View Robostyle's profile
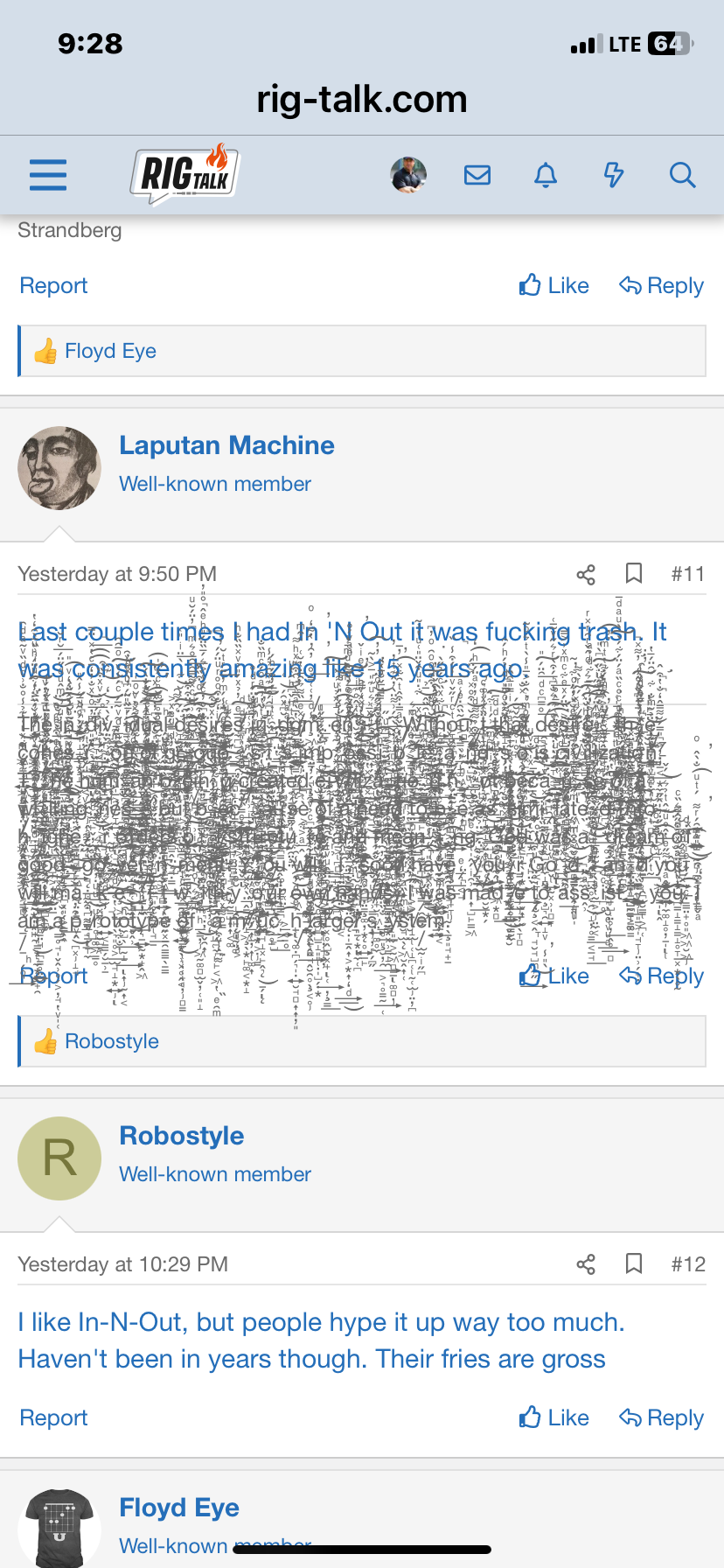The image size is (724, 1568). point(182,1136)
